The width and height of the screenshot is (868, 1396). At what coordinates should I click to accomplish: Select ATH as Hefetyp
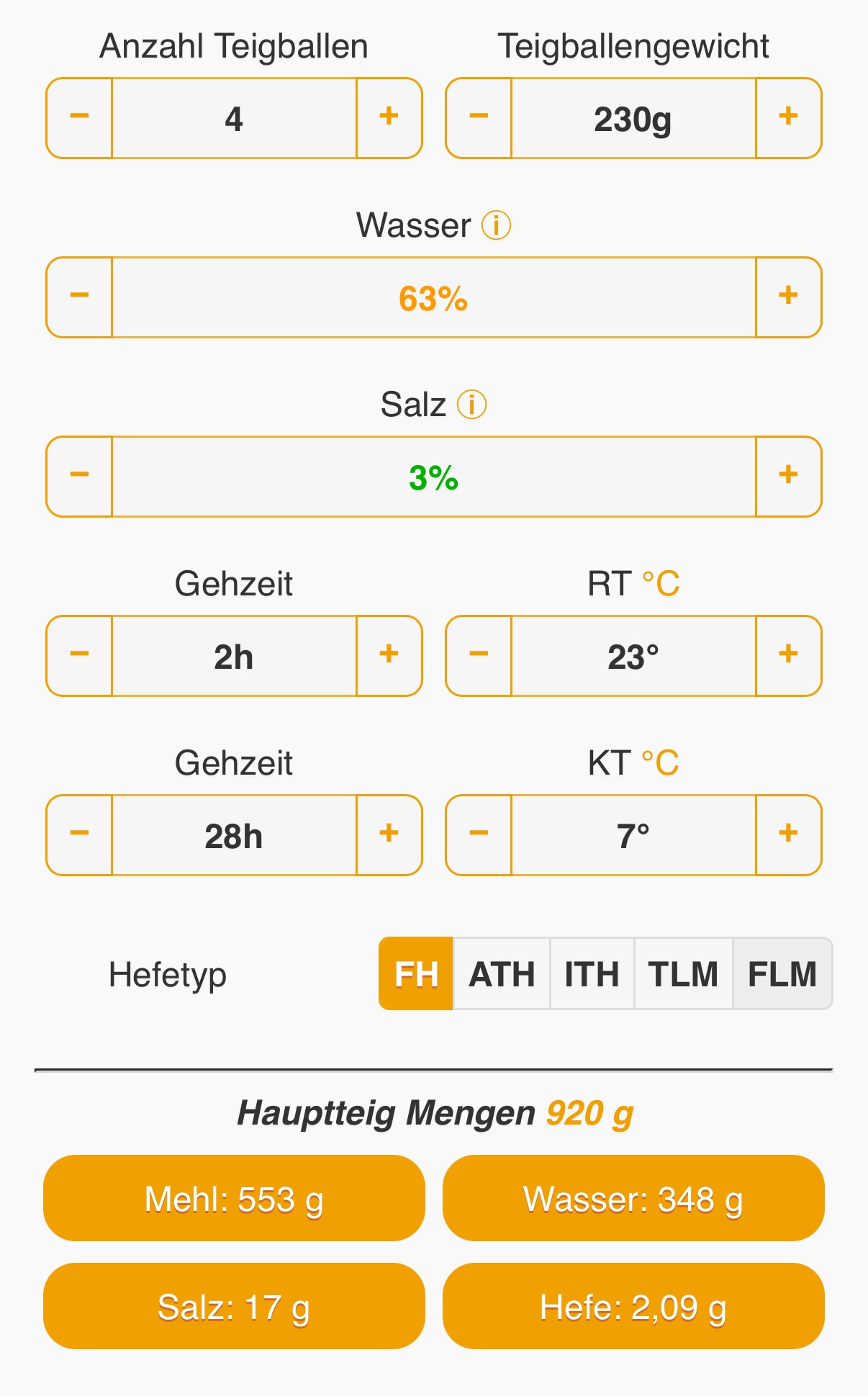502,974
